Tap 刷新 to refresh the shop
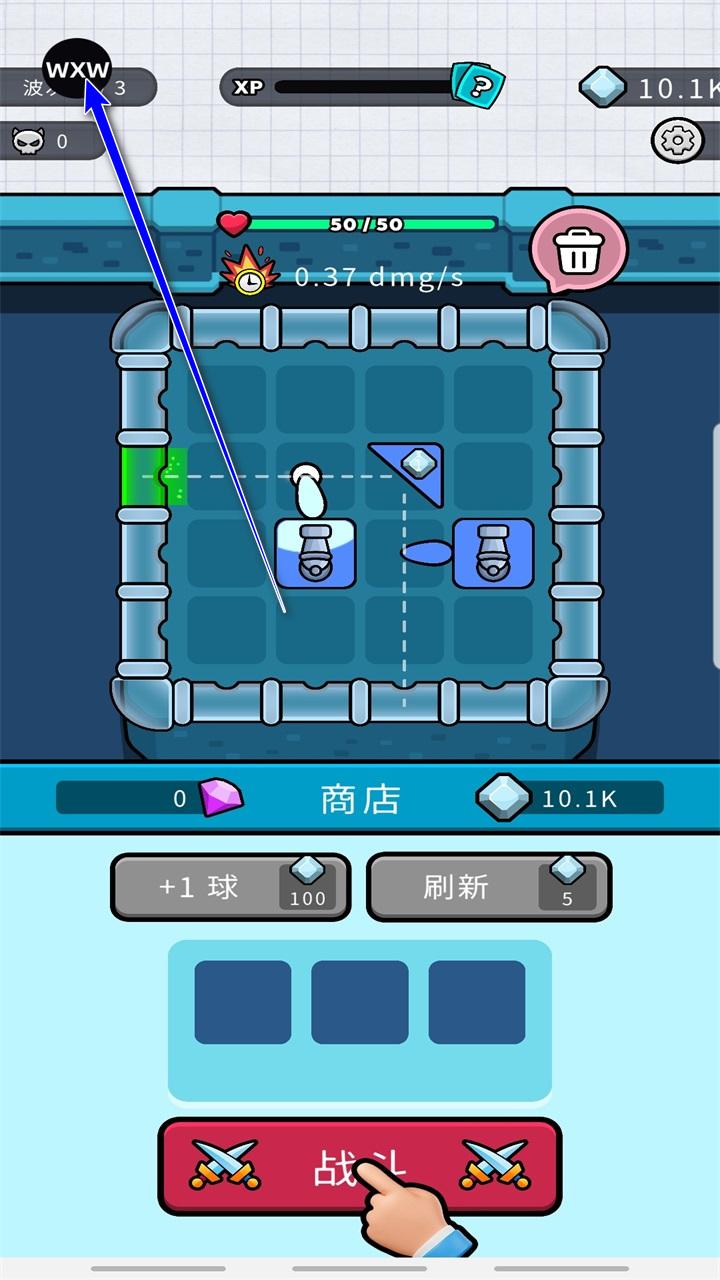Image resolution: width=720 pixels, height=1280 pixels. [x=488, y=886]
